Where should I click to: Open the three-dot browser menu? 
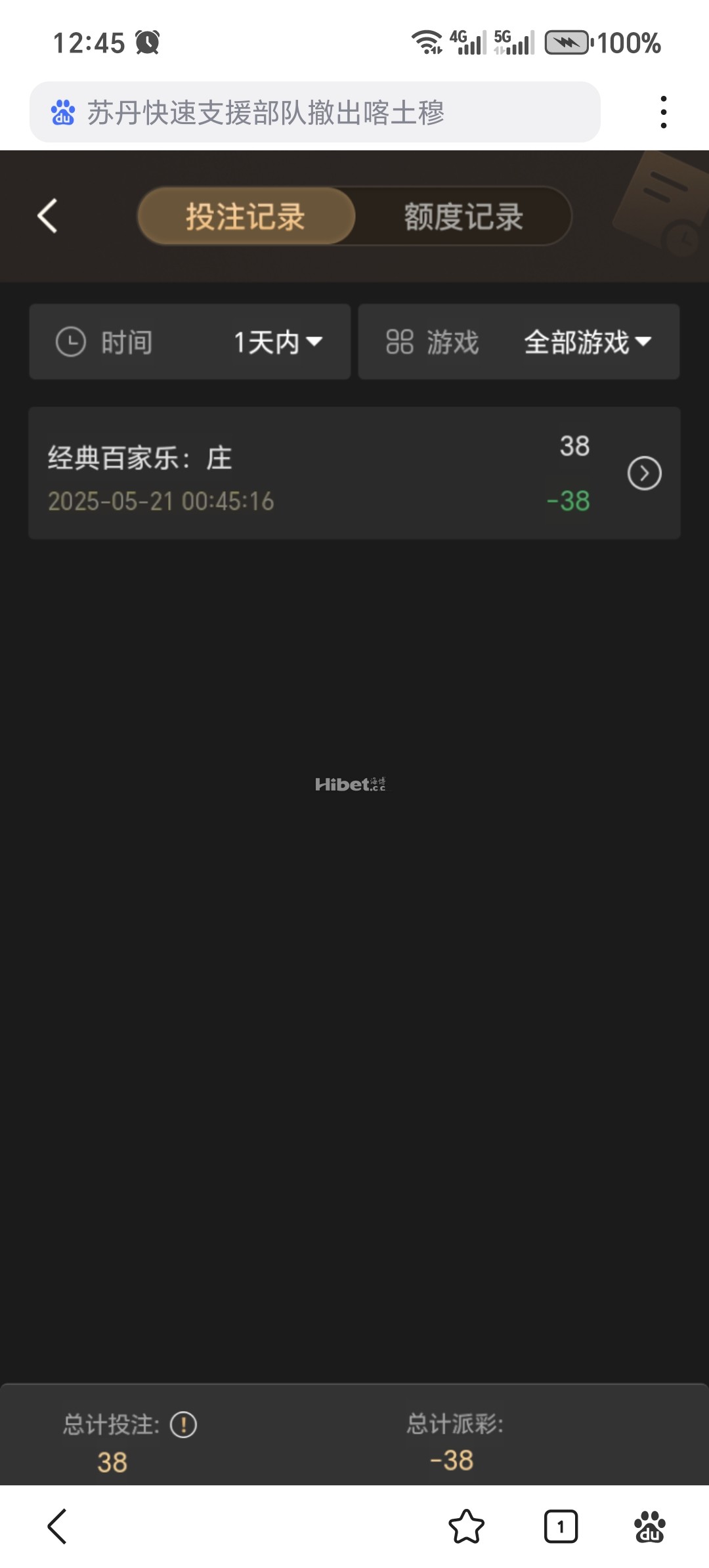click(664, 112)
